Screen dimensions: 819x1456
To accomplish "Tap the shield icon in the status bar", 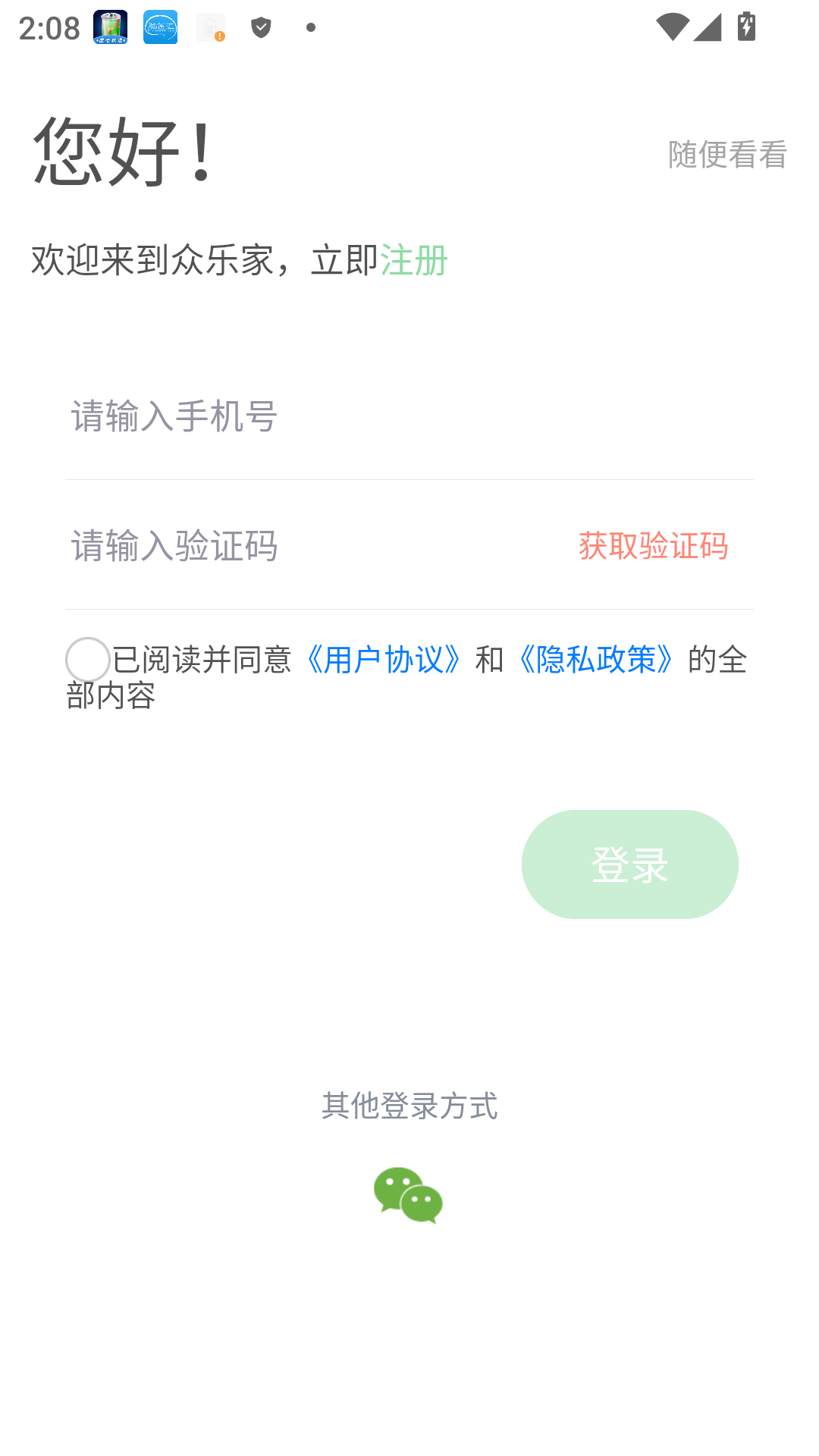I will [x=261, y=27].
